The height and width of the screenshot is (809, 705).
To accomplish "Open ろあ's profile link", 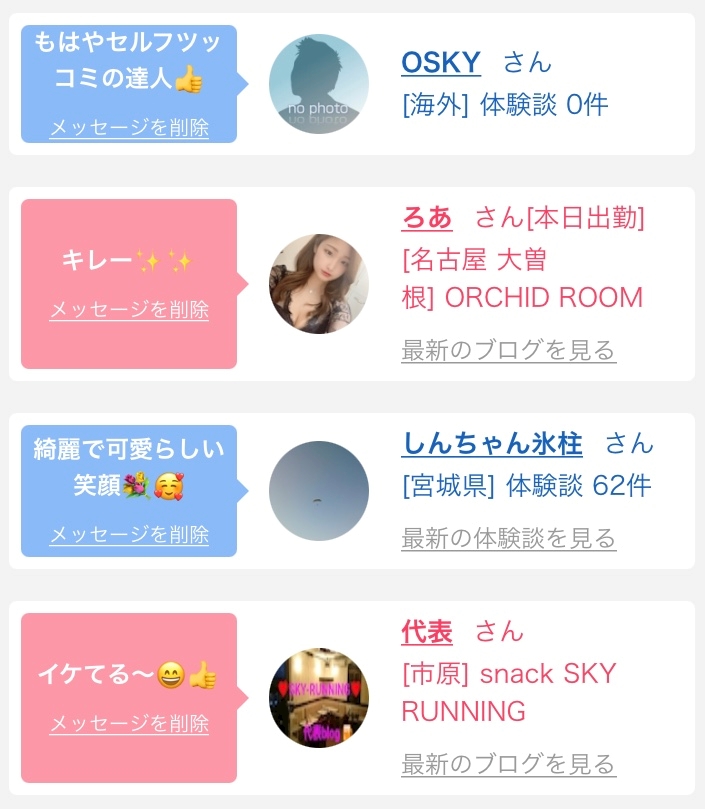I will 427,217.
